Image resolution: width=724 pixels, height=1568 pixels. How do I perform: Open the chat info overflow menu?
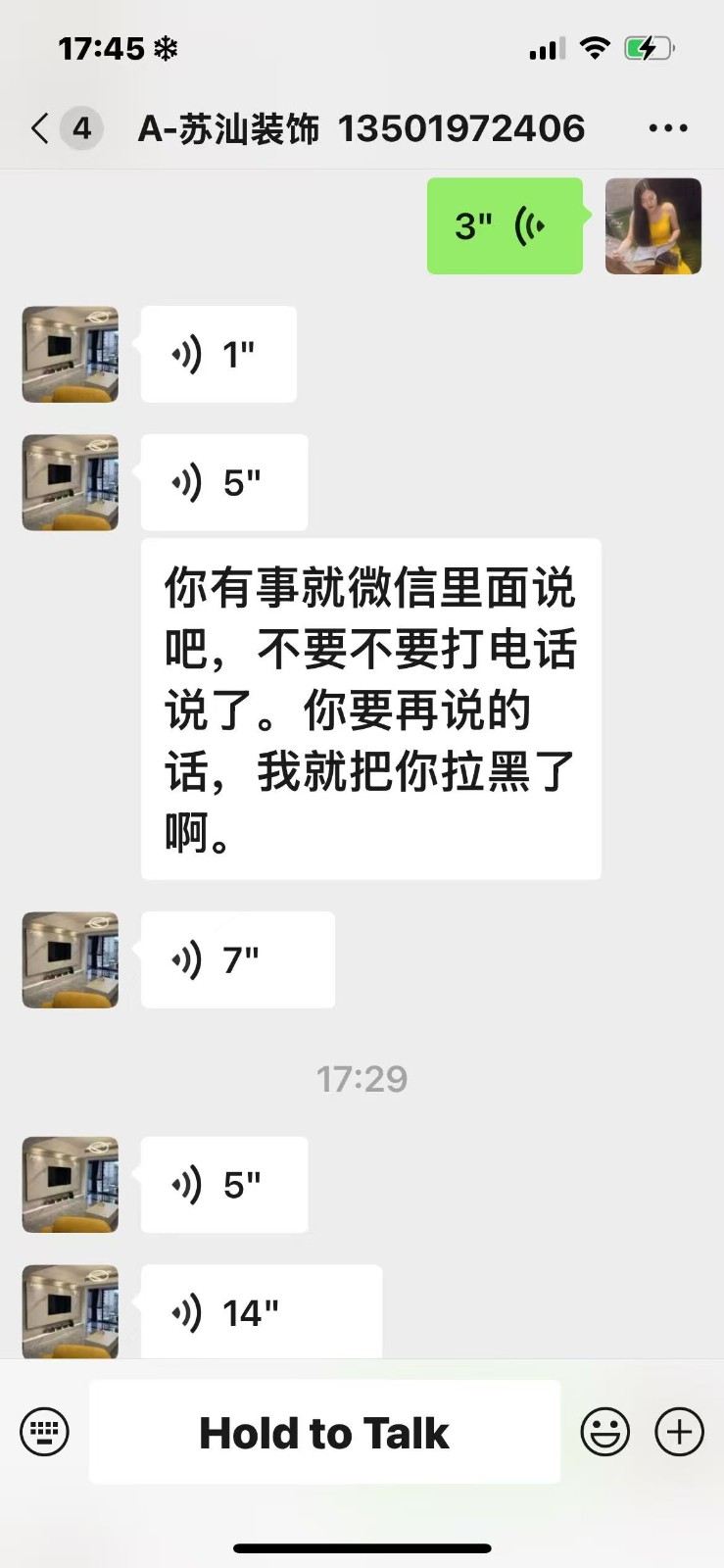(667, 128)
